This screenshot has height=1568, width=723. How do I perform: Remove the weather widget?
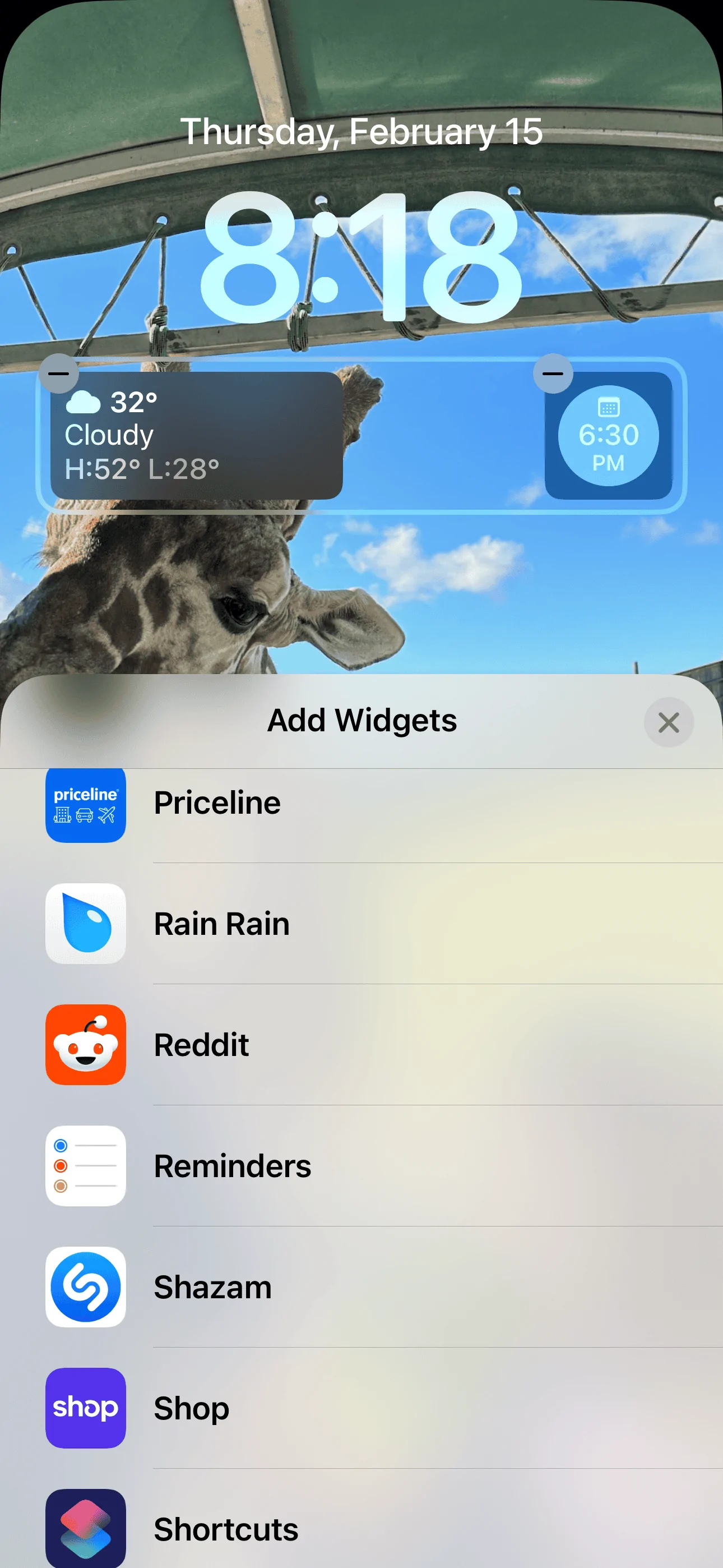[58, 373]
